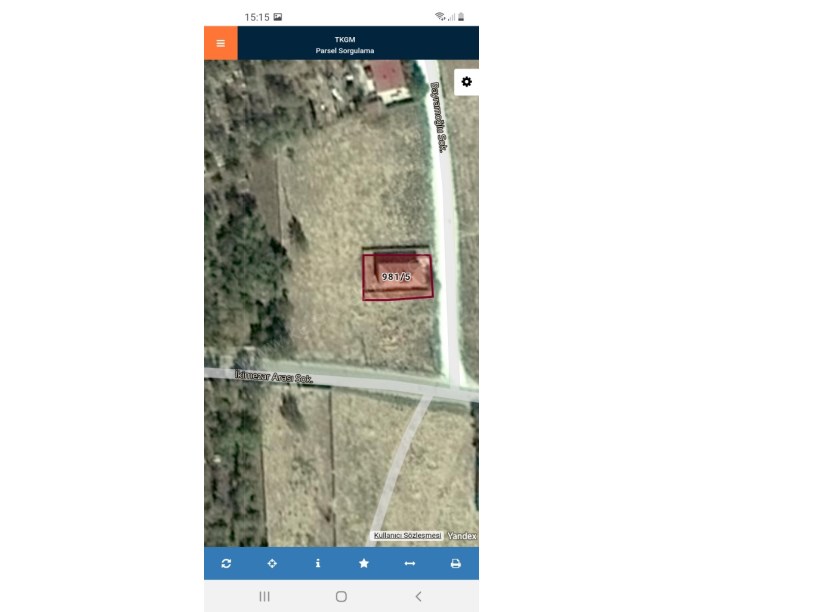Add parcel to favorites with star icon
This screenshot has height=612, width=816.
pyautogui.click(x=364, y=564)
